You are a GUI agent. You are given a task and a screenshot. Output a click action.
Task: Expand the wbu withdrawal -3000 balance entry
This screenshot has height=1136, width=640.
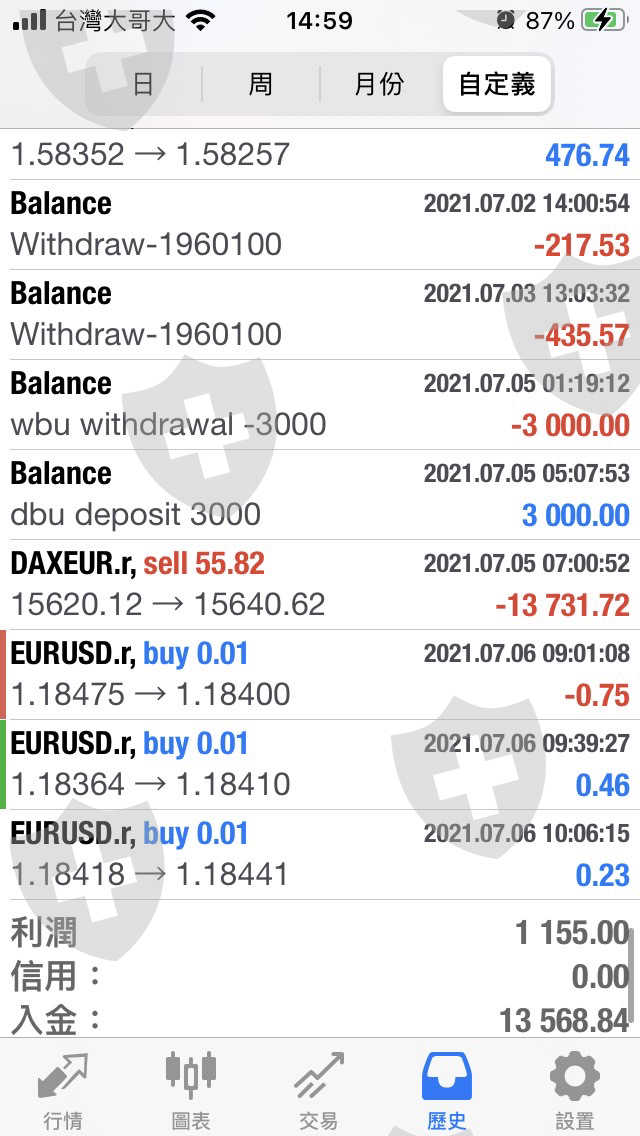[x=320, y=404]
